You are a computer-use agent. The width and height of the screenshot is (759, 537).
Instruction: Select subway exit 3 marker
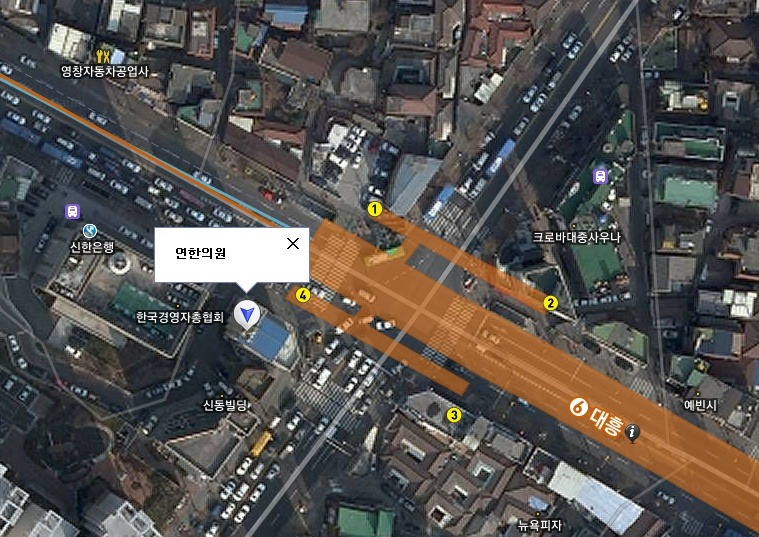click(453, 415)
